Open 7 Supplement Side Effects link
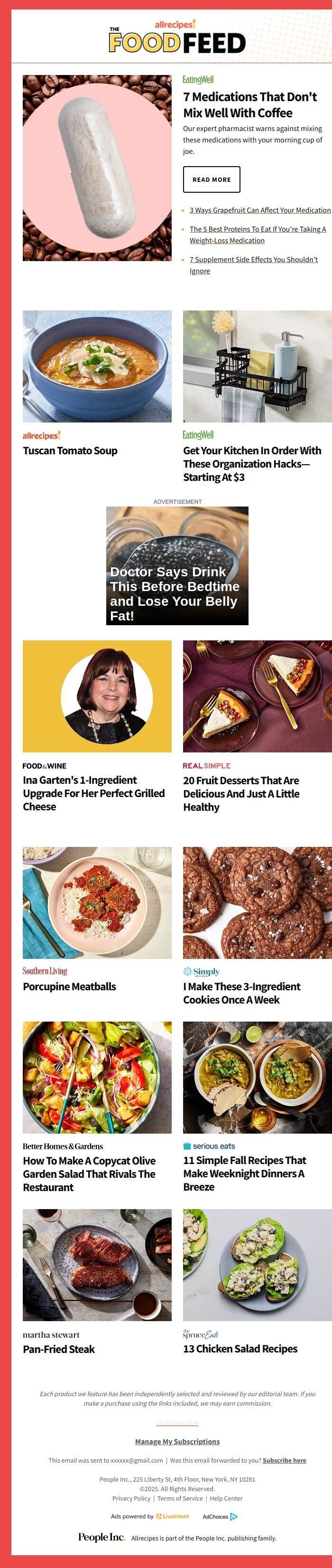332x1568 pixels. (254, 265)
